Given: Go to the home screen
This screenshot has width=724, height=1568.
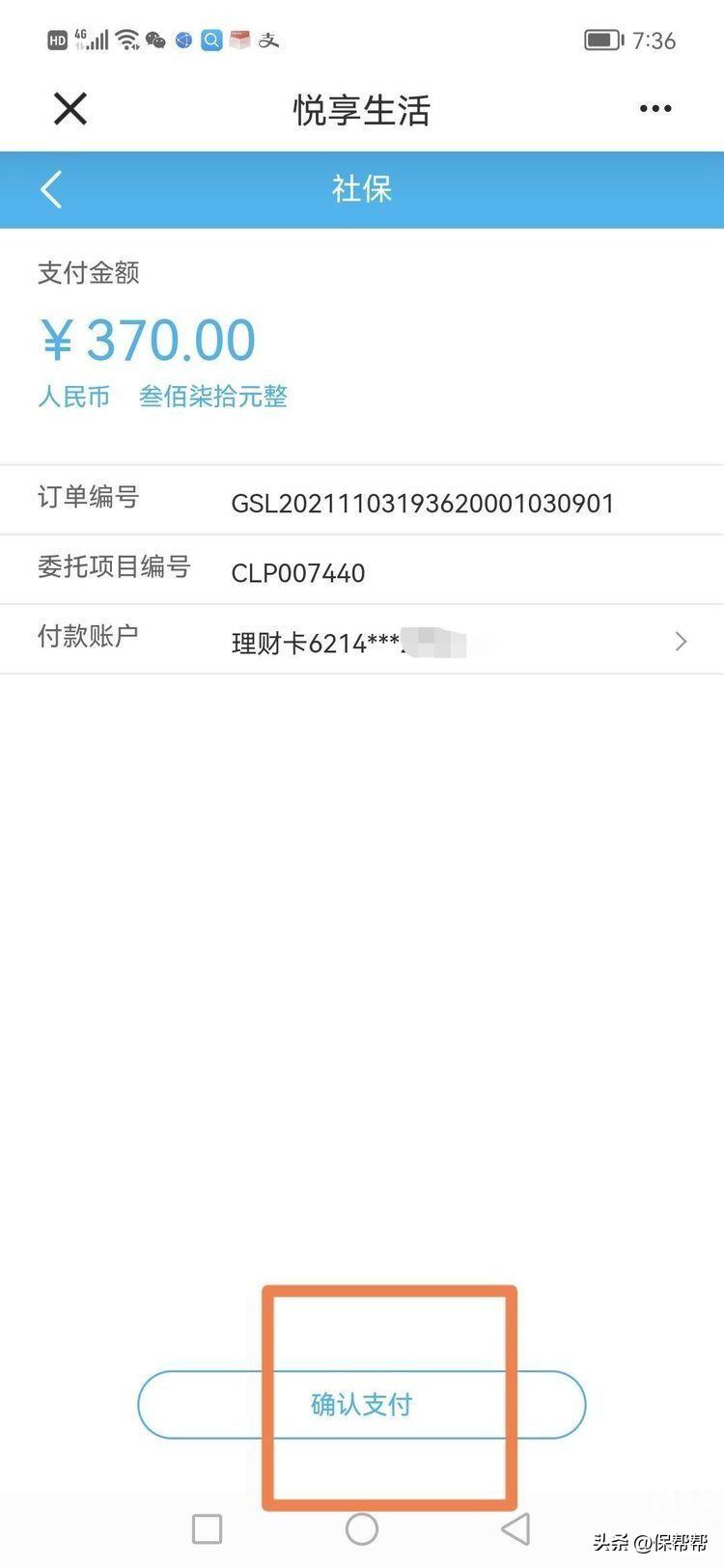Looking at the screenshot, I should [x=362, y=1528].
